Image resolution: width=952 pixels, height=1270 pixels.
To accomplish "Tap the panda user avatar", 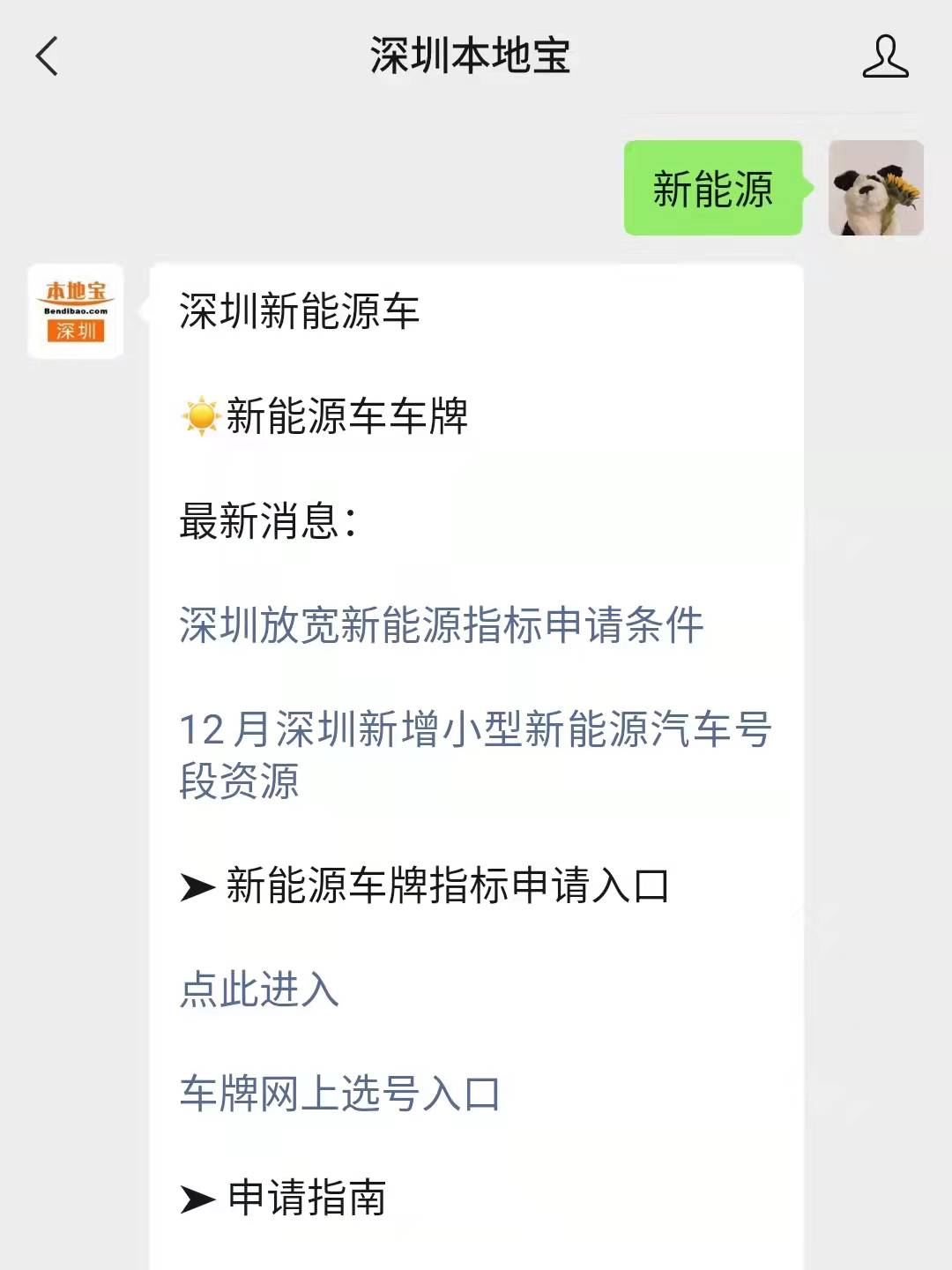I will click(875, 188).
